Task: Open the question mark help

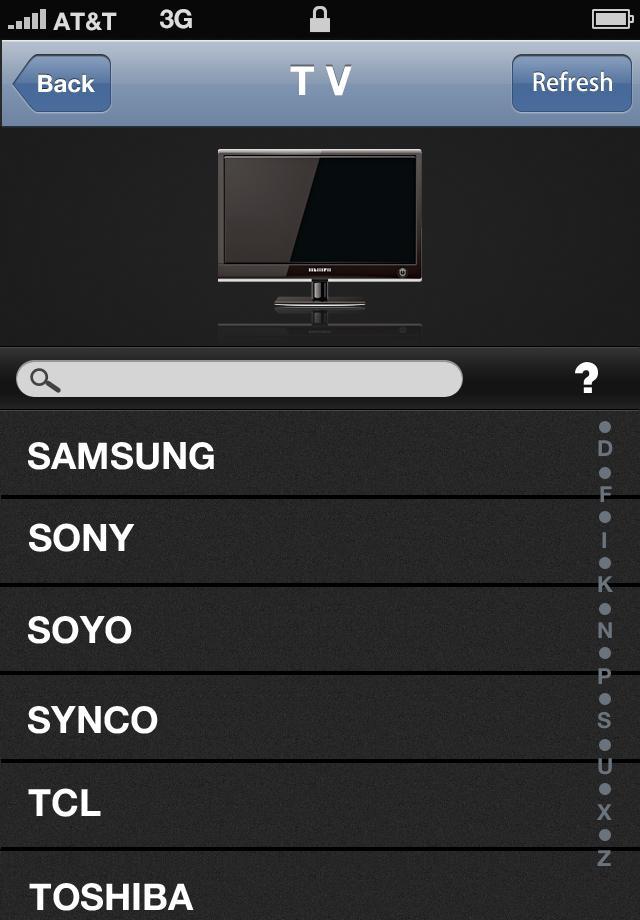Action: 587,379
